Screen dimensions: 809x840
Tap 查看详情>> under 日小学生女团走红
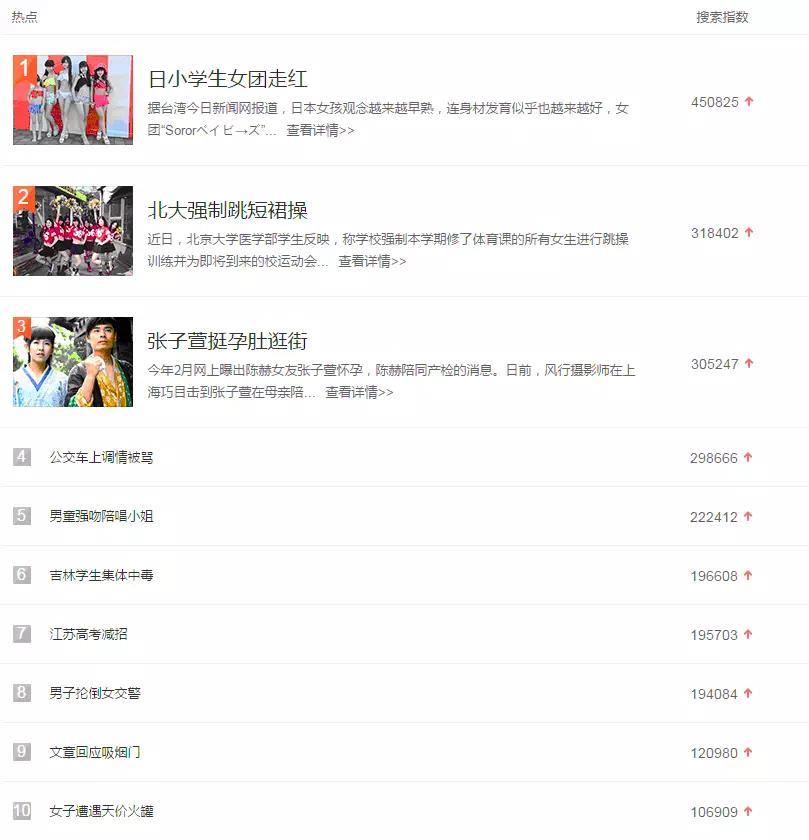point(320,130)
